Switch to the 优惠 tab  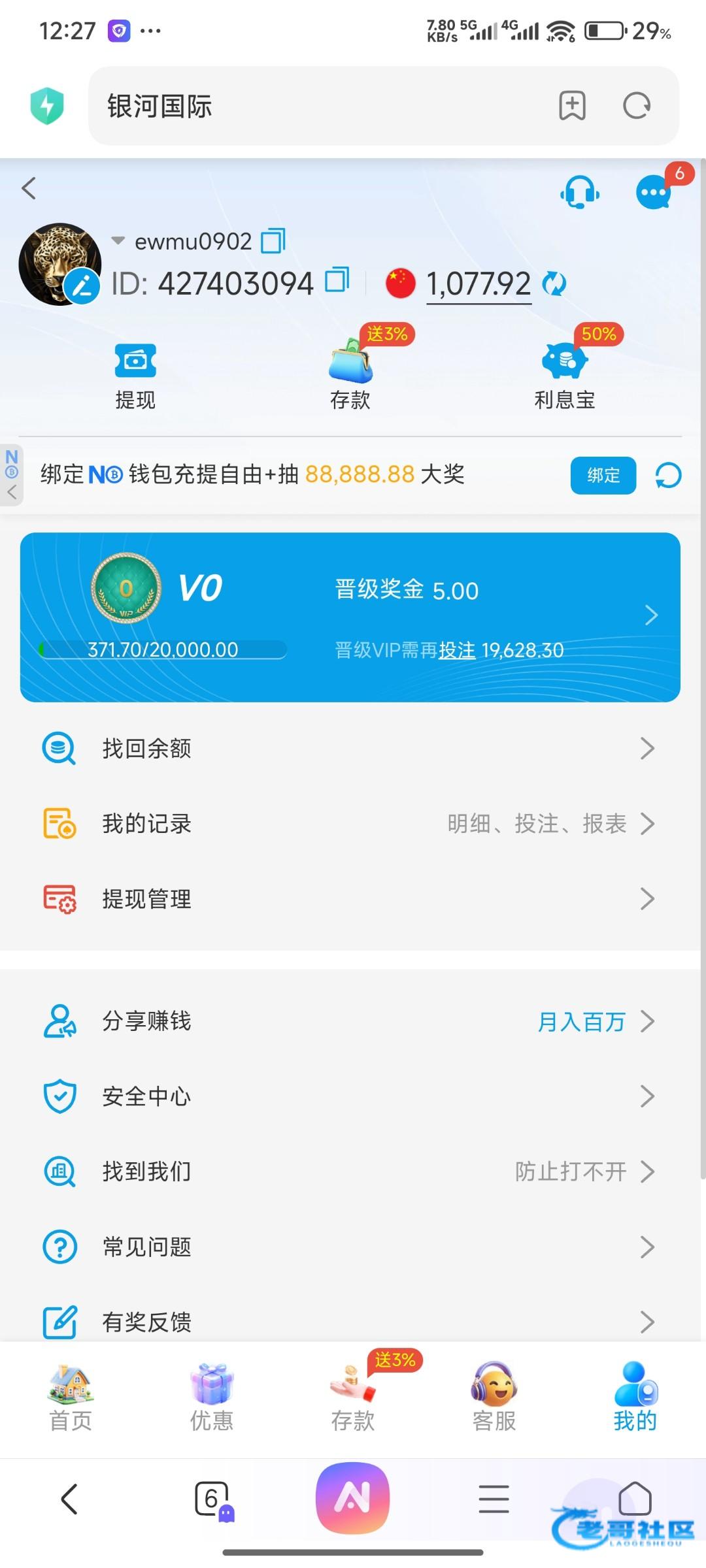(x=212, y=1397)
